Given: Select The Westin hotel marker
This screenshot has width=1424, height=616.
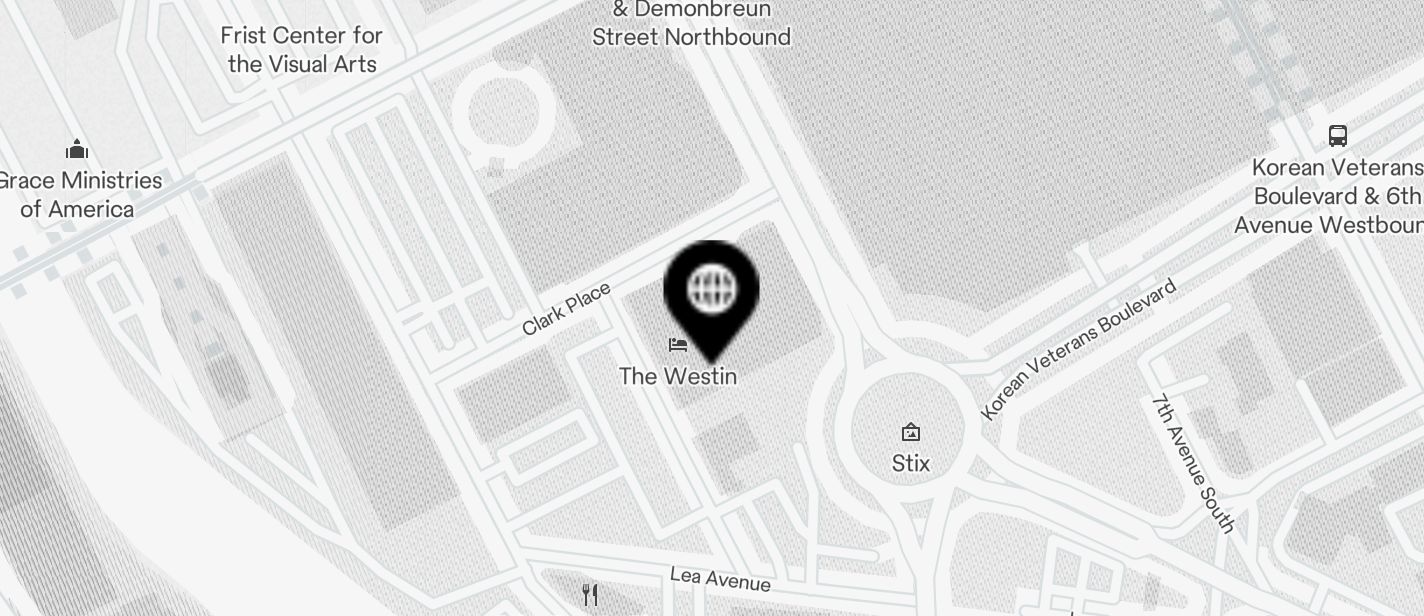Looking at the screenshot, I should coord(679,346).
